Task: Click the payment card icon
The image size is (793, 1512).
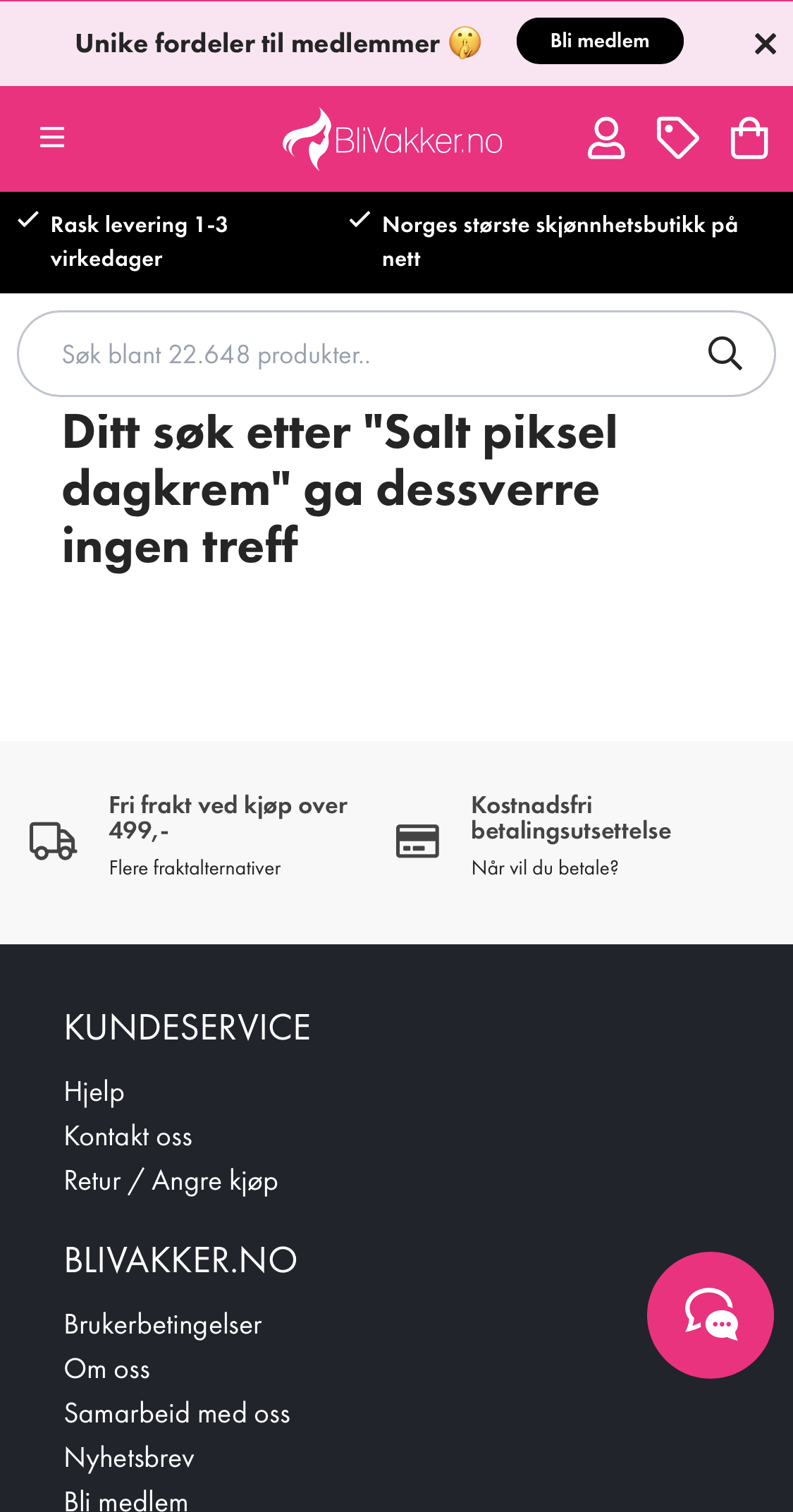Action: (x=417, y=840)
